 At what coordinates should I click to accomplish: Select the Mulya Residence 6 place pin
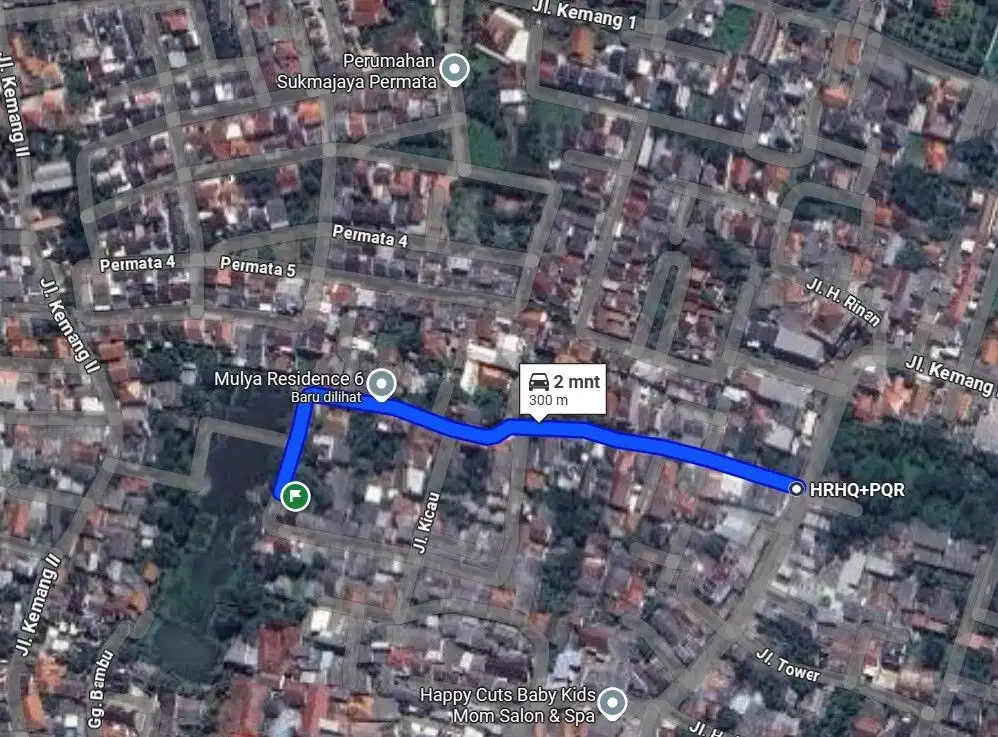(x=380, y=383)
